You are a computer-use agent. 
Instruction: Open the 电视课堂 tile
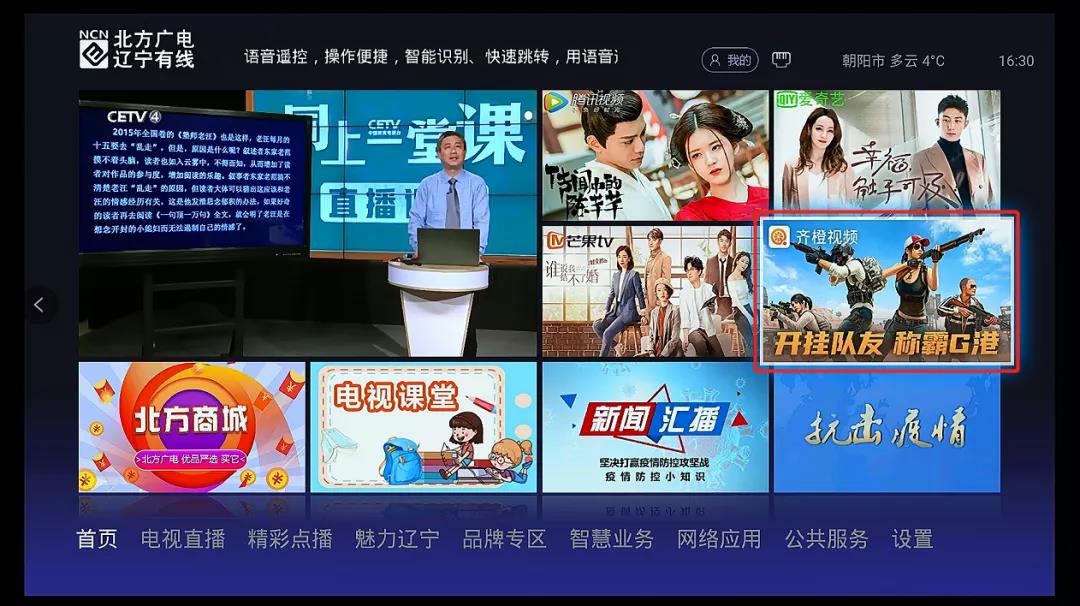[423, 426]
